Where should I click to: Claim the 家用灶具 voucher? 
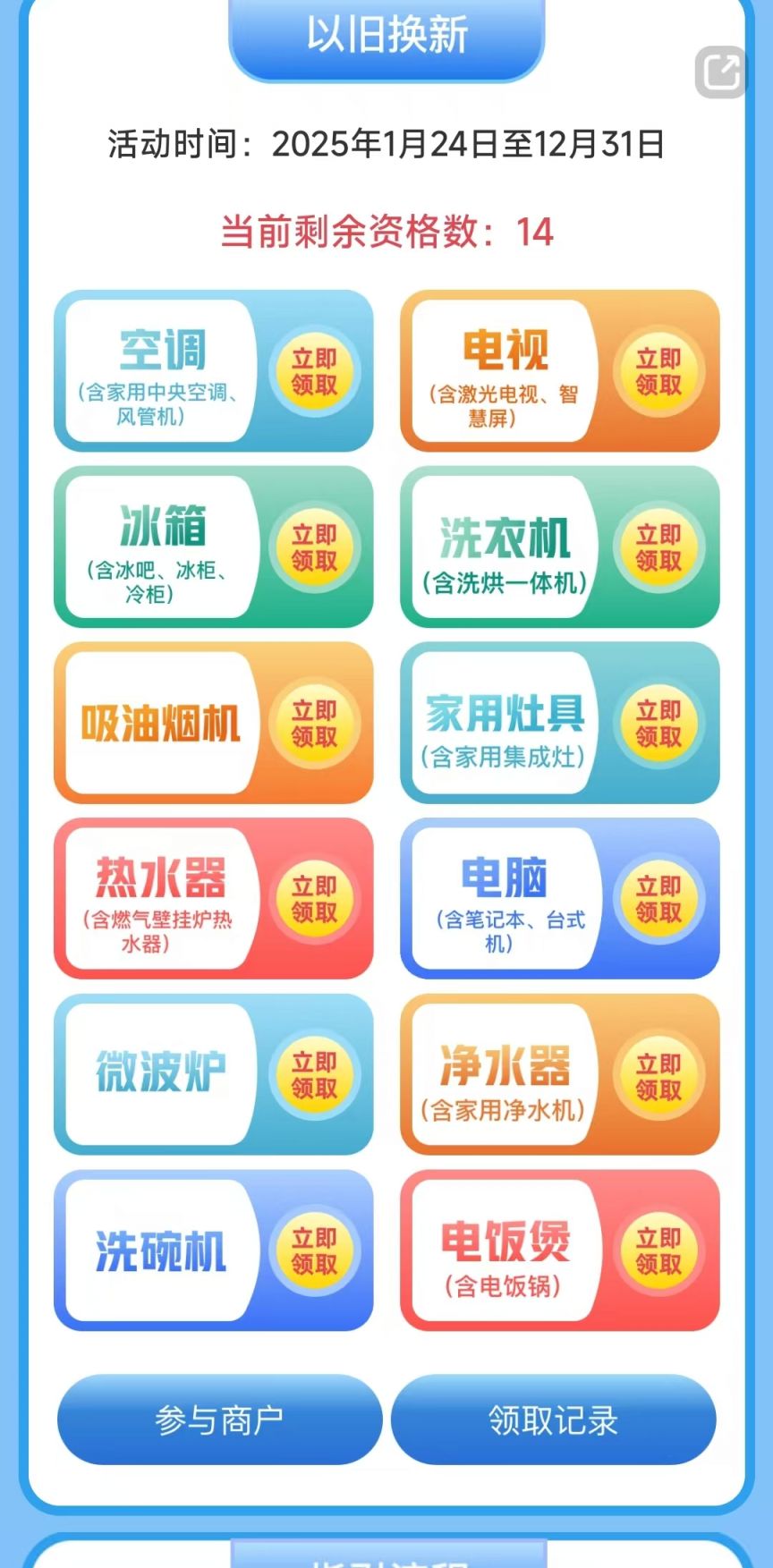(658, 724)
